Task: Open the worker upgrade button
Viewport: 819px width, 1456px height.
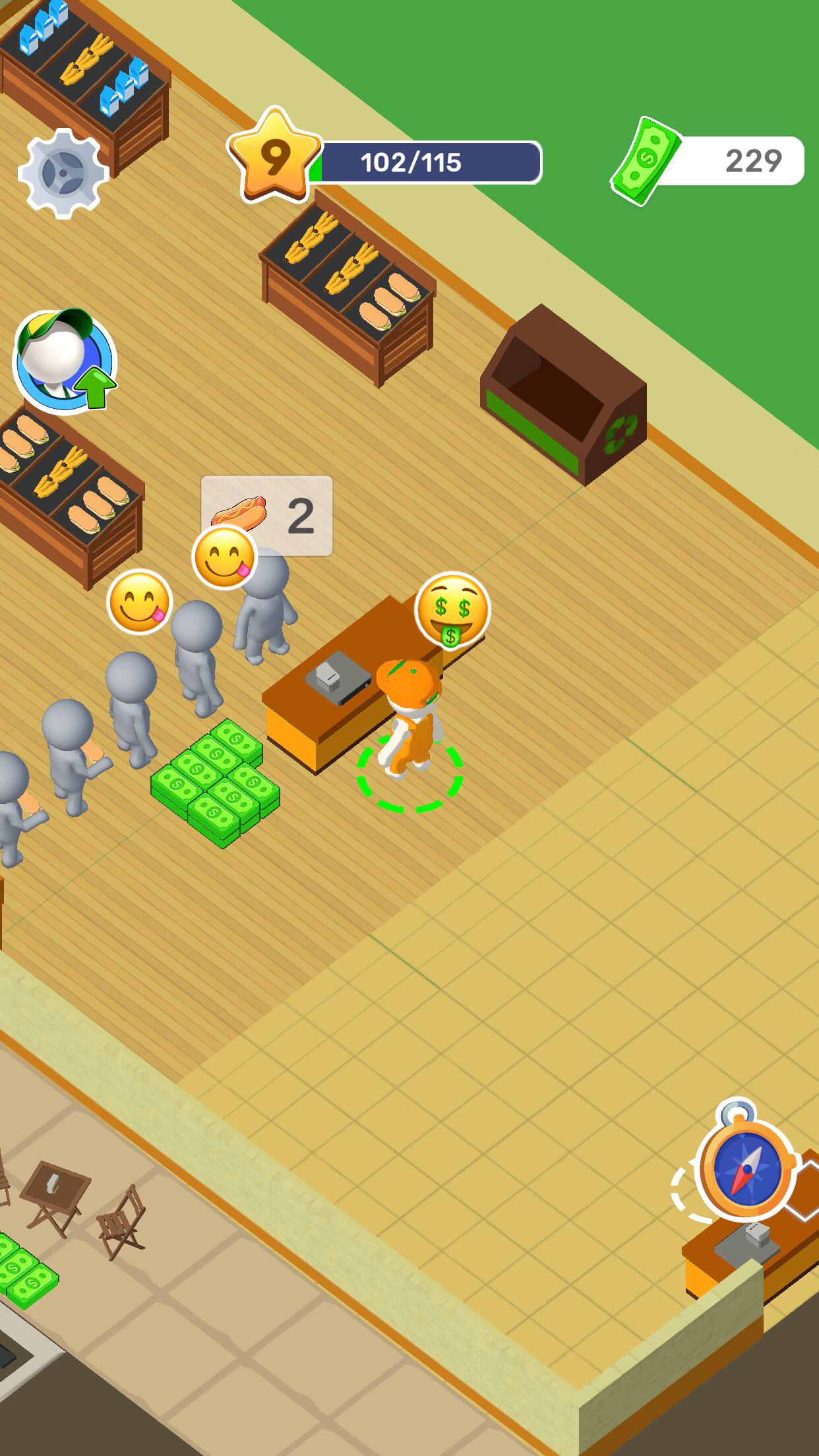Action: click(64, 361)
